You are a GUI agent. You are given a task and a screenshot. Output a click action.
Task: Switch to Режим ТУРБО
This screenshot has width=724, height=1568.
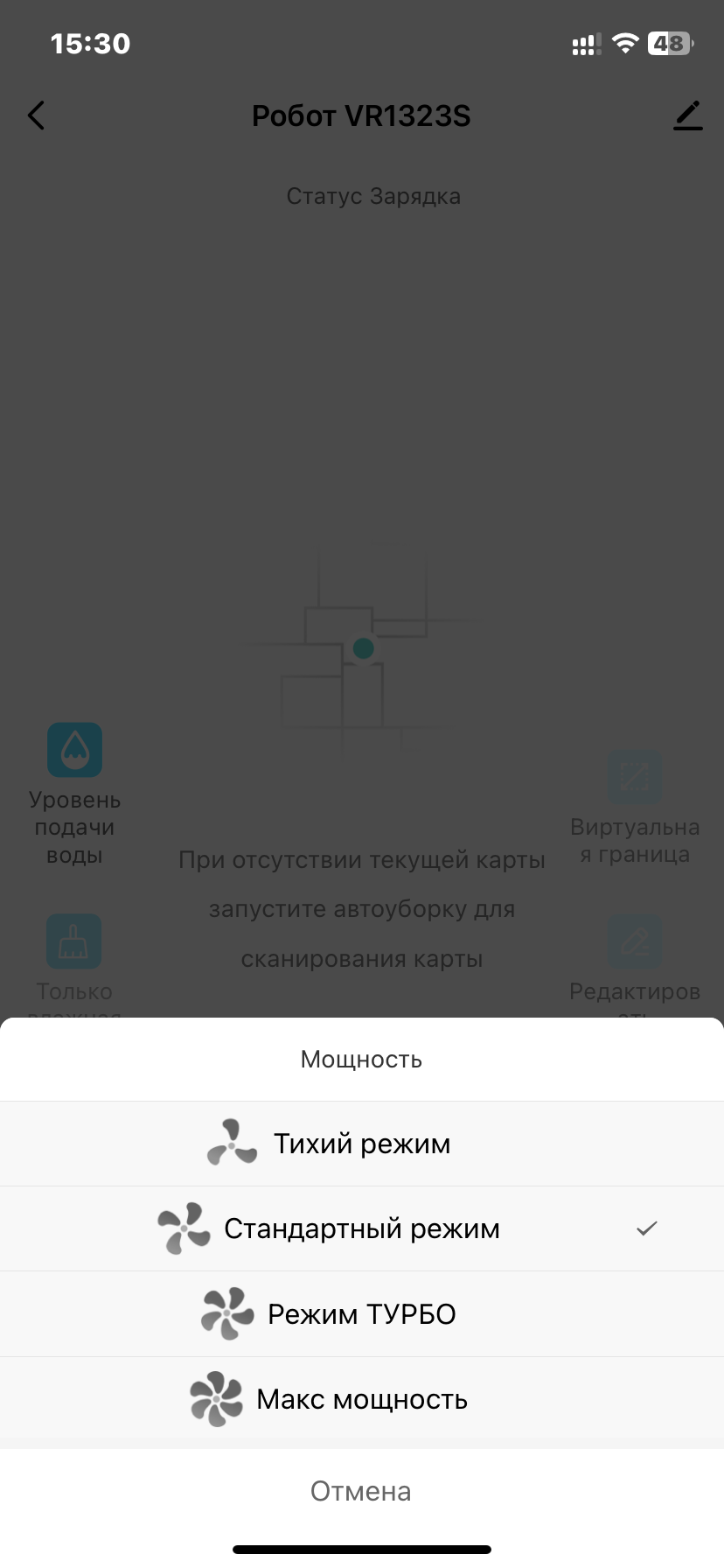pyautogui.click(x=362, y=1314)
